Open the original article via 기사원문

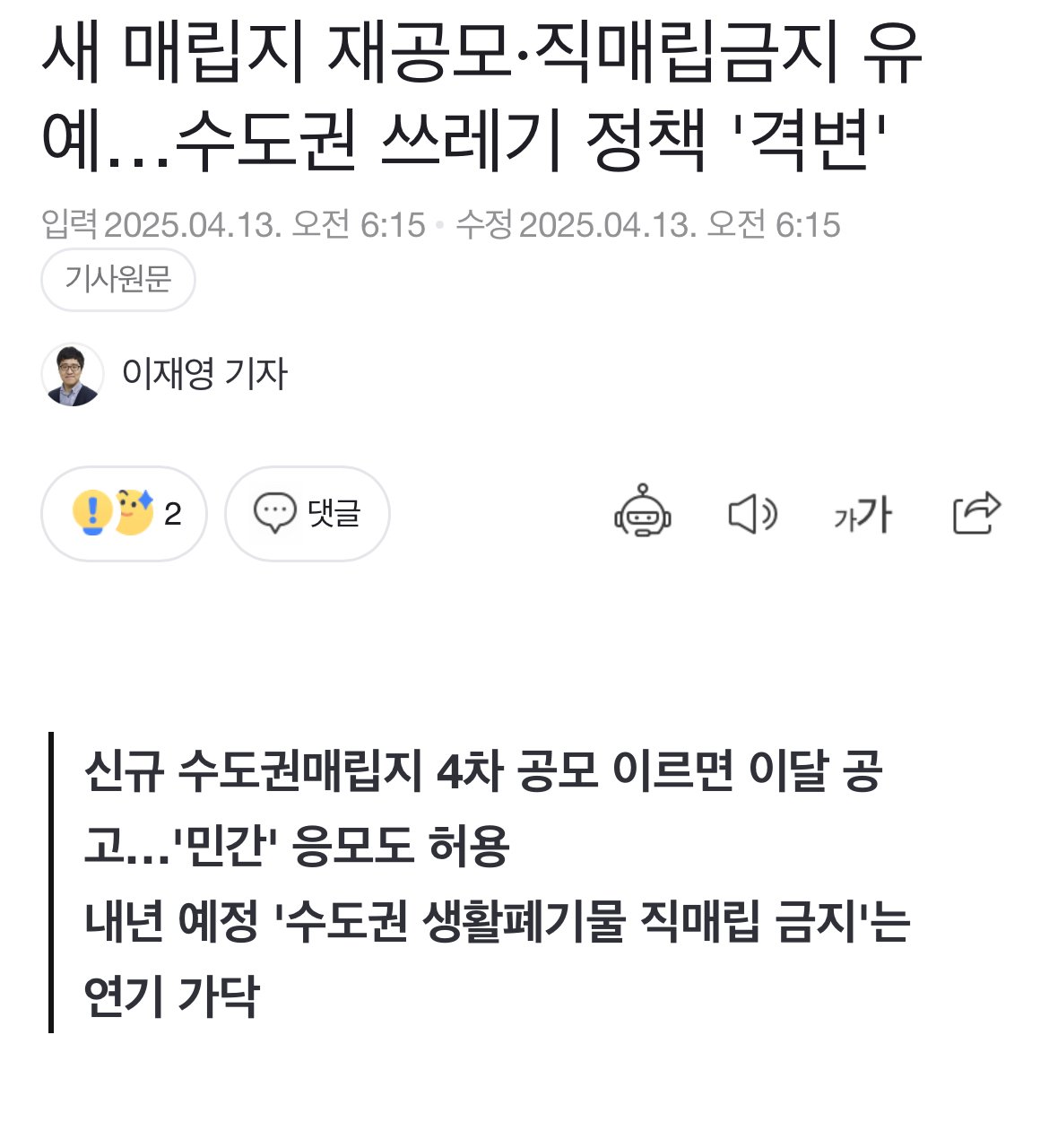click(117, 280)
